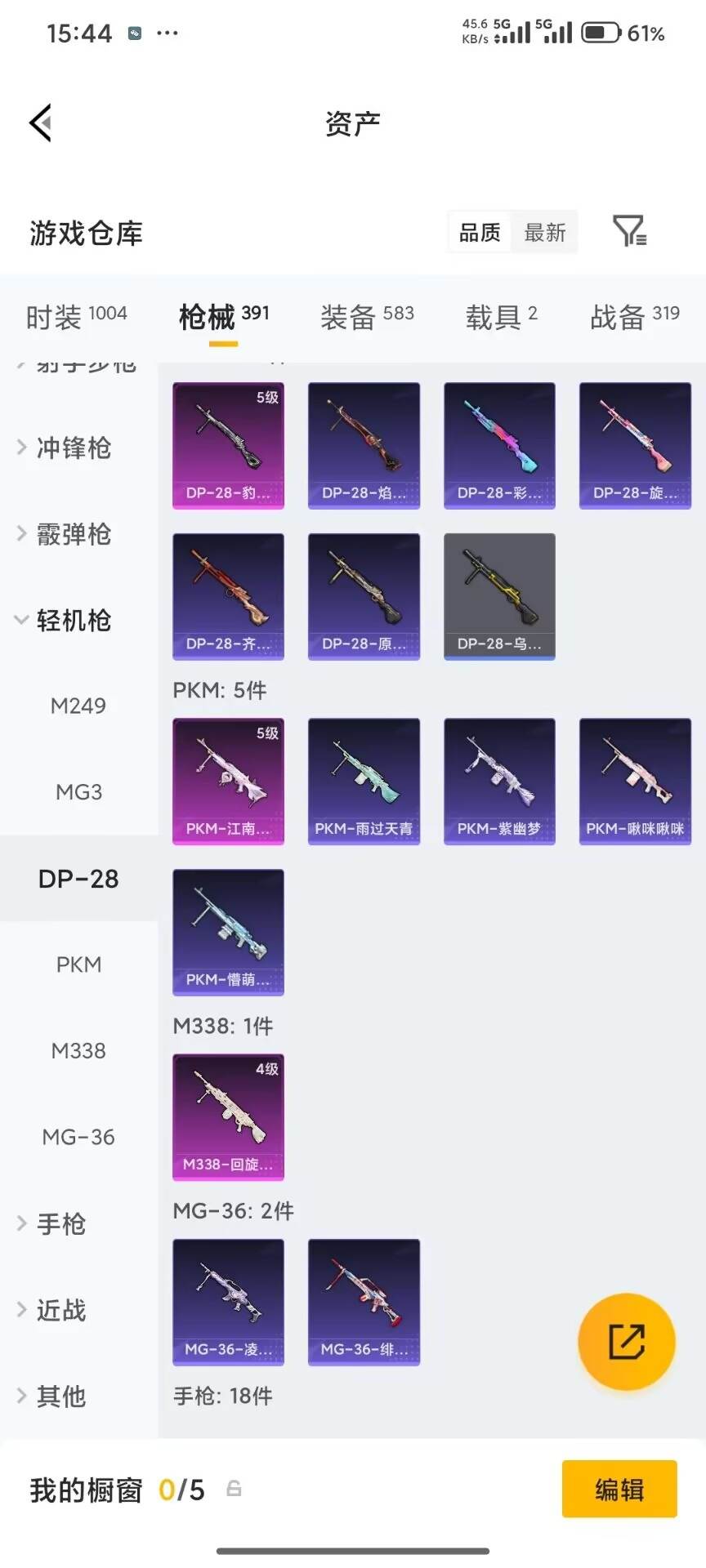Viewport: 706px width, 1568px height.
Task: Open the PKM-紫幽梦 skin tile
Action: point(499,781)
